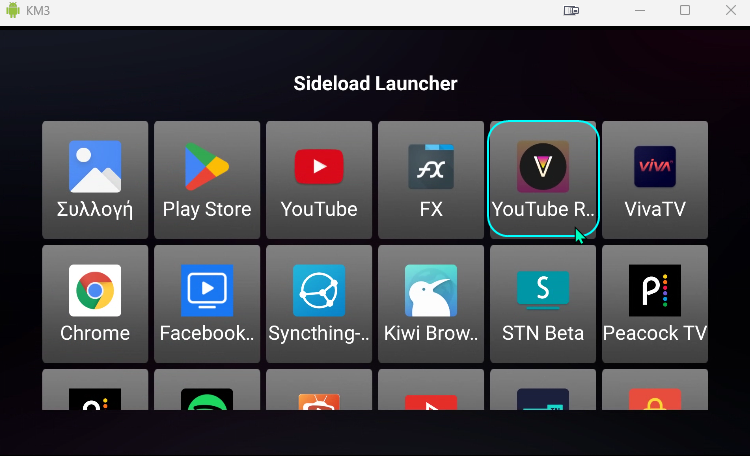Open the YouTube app tile
Viewport: 750px width, 456px height.
(319, 180)
